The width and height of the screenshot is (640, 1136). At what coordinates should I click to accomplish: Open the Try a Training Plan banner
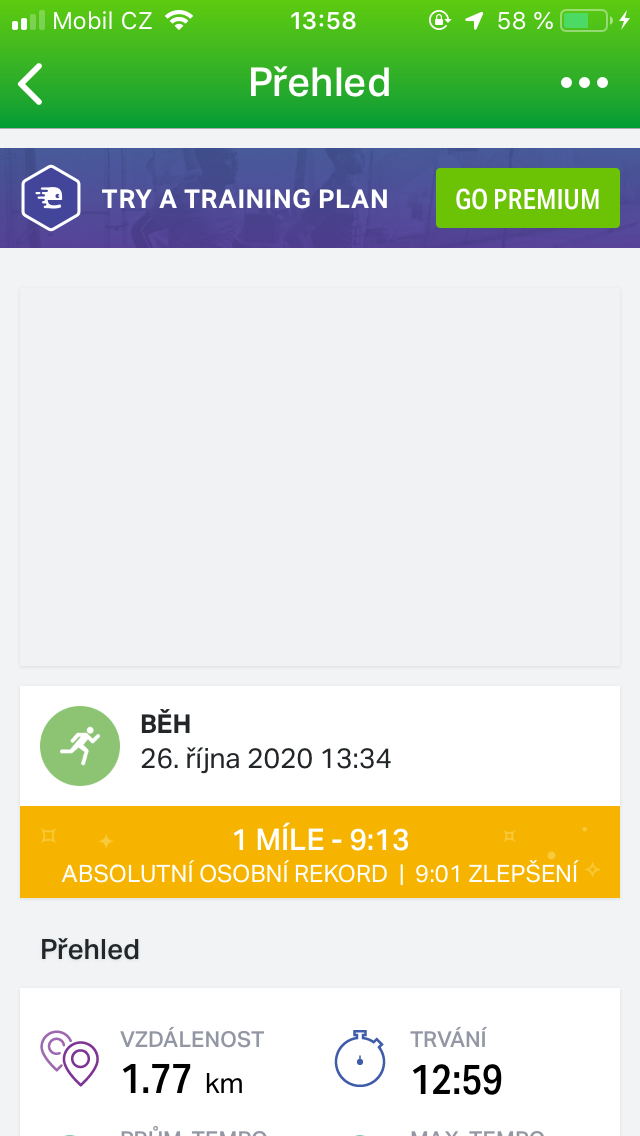tap(320, 198)
